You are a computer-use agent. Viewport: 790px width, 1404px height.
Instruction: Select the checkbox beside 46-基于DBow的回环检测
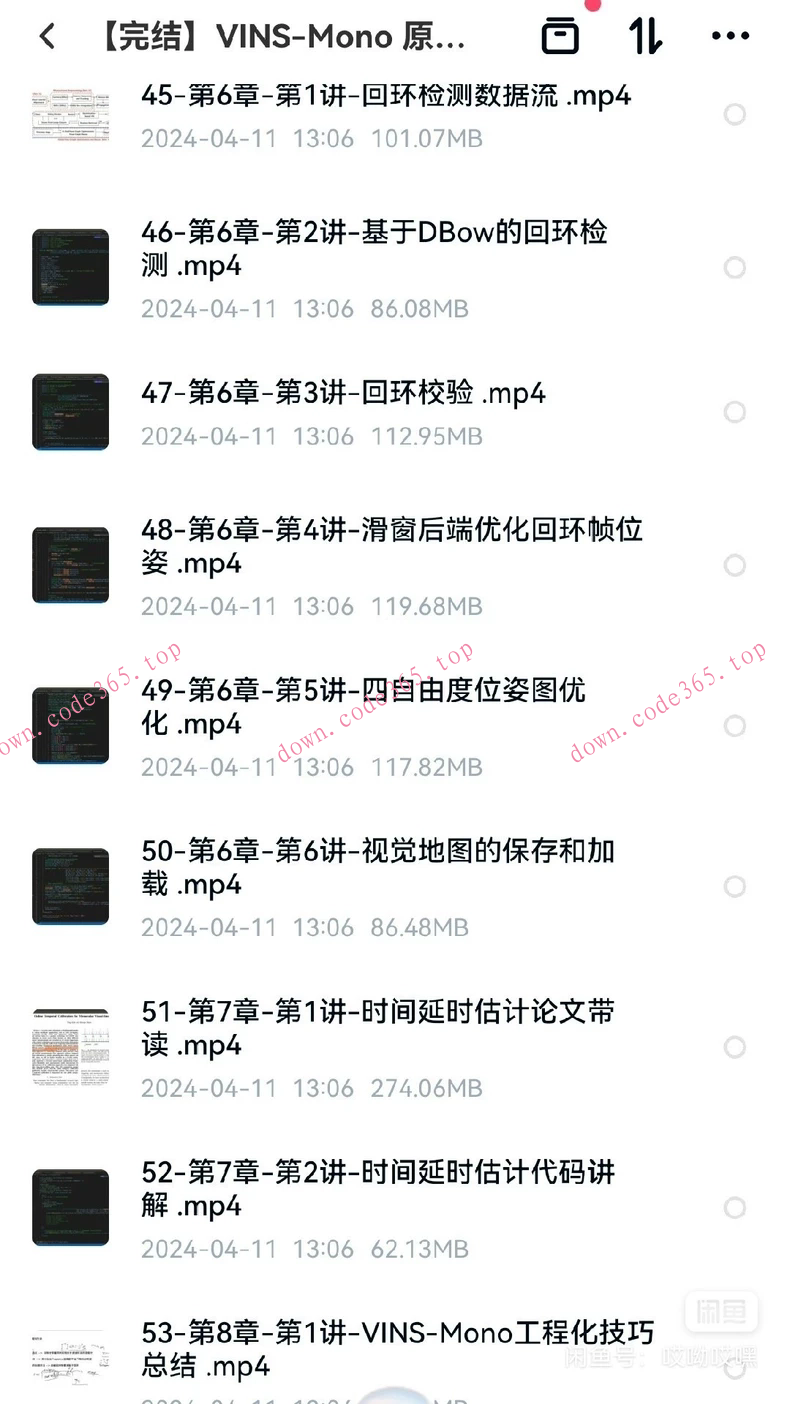tap(735, 268)
